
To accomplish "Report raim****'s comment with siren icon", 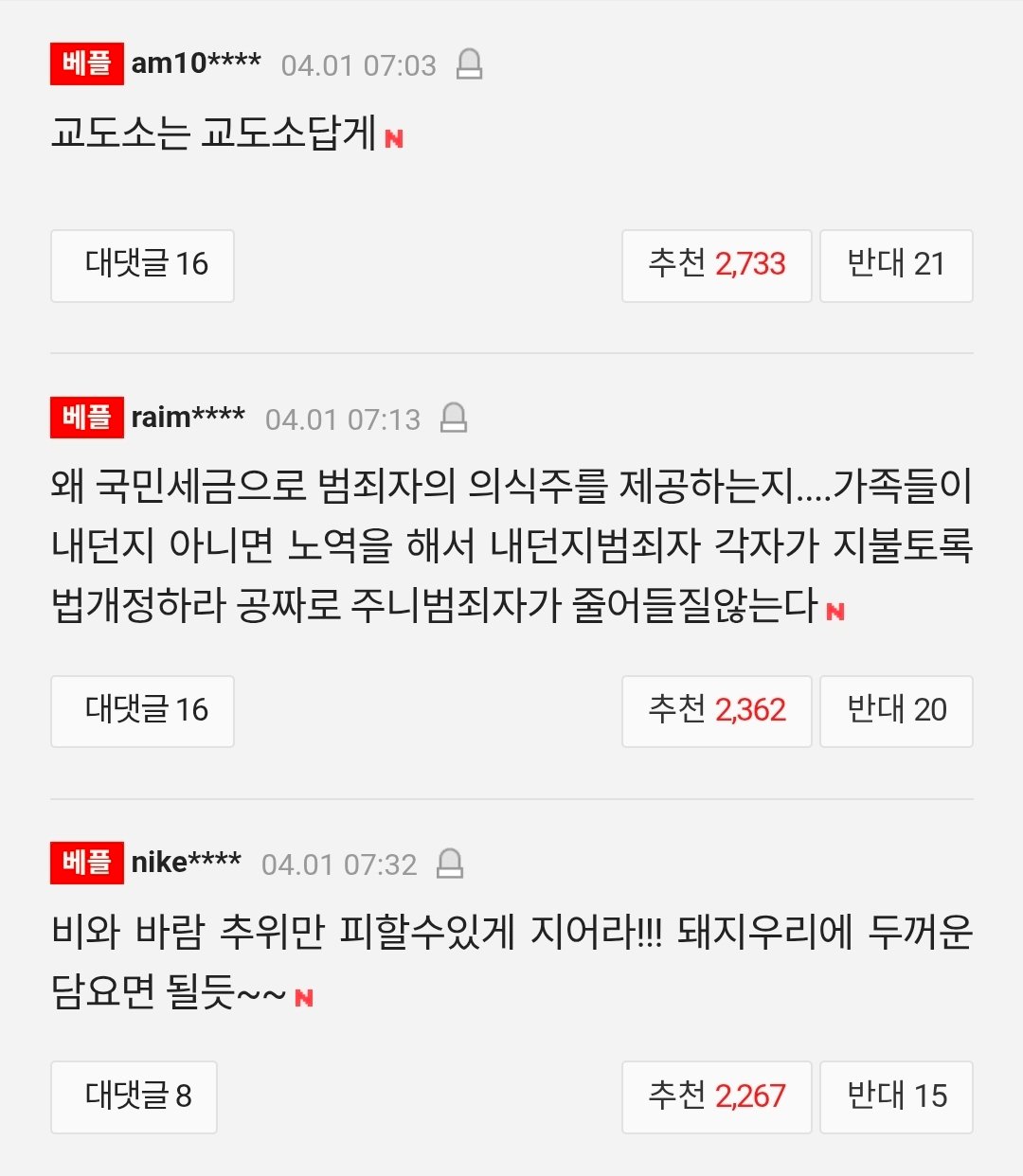I will 454,418.
